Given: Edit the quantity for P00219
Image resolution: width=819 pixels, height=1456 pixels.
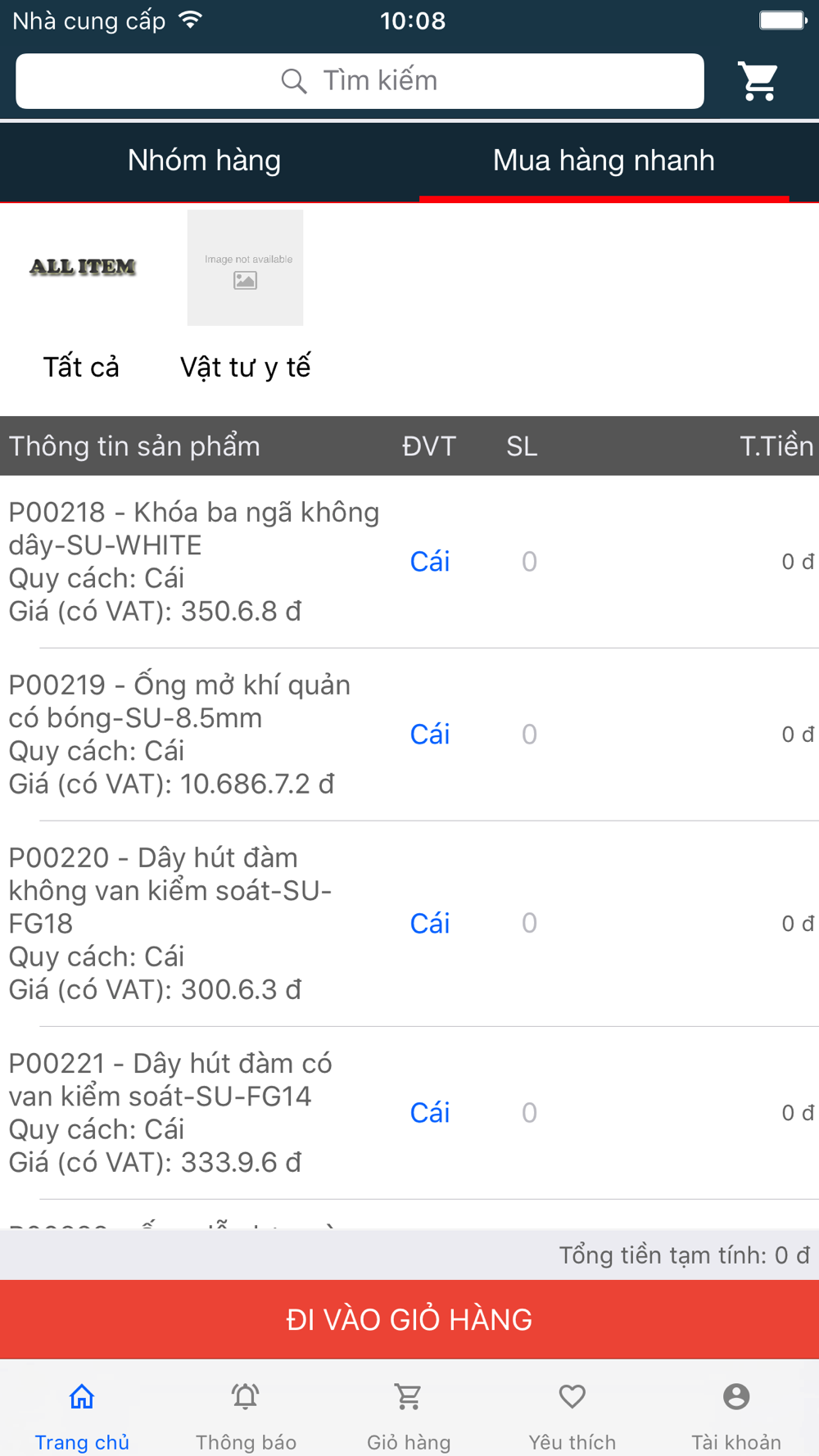Looking at the screenshot, I should point(529,735).
